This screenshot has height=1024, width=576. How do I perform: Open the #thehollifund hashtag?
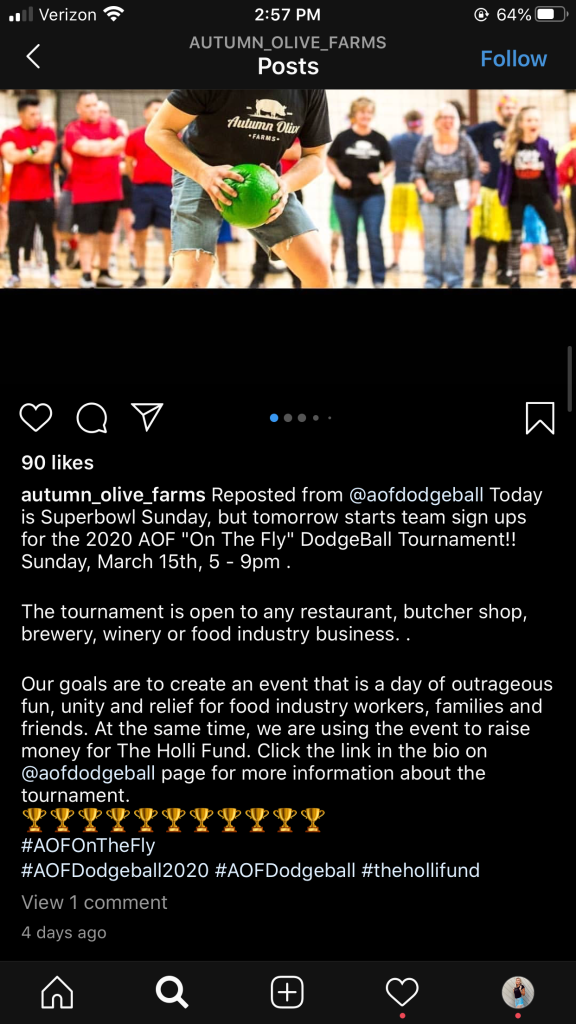point(421,871)
